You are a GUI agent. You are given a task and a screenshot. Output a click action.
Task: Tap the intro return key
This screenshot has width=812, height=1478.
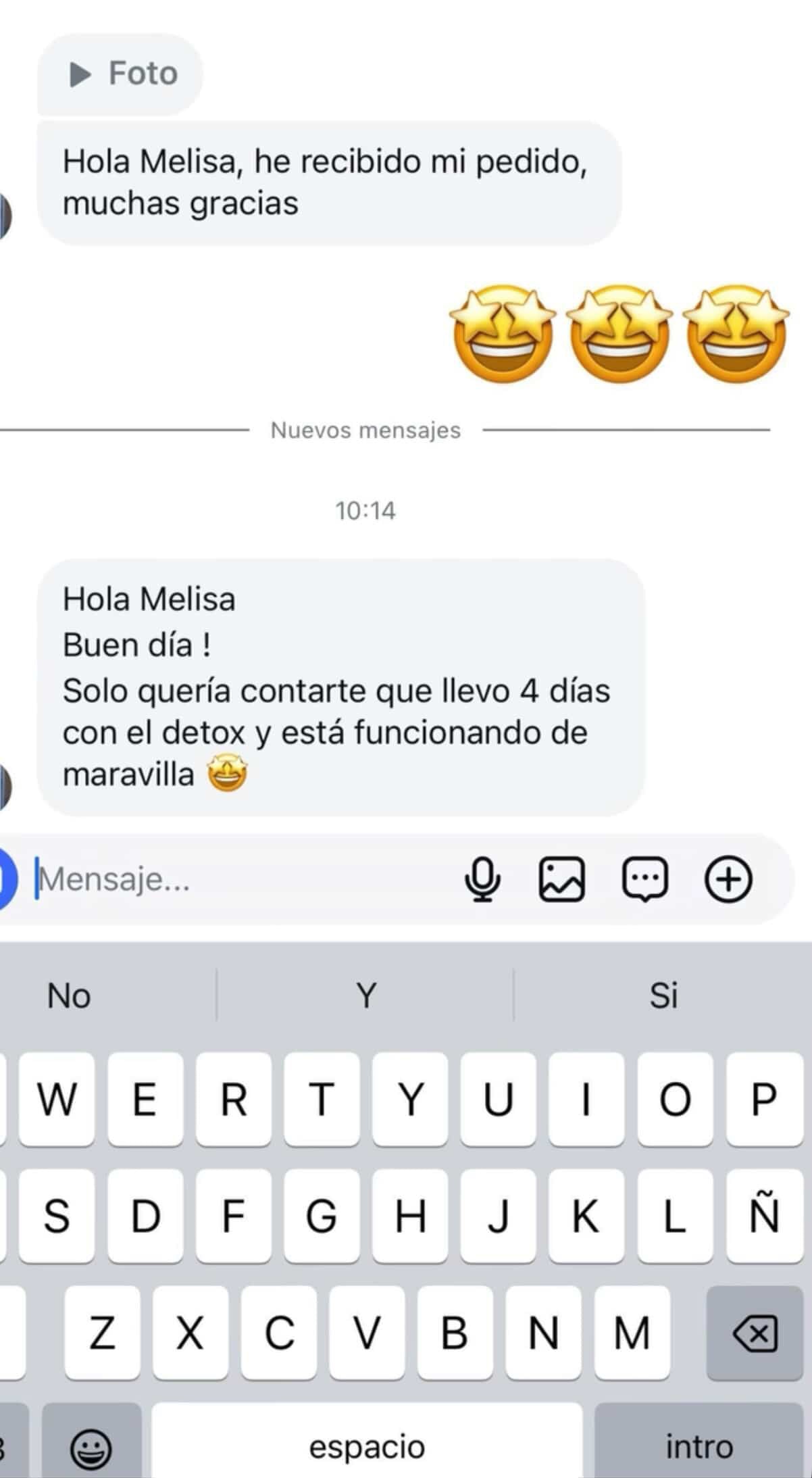[699, 1446]
